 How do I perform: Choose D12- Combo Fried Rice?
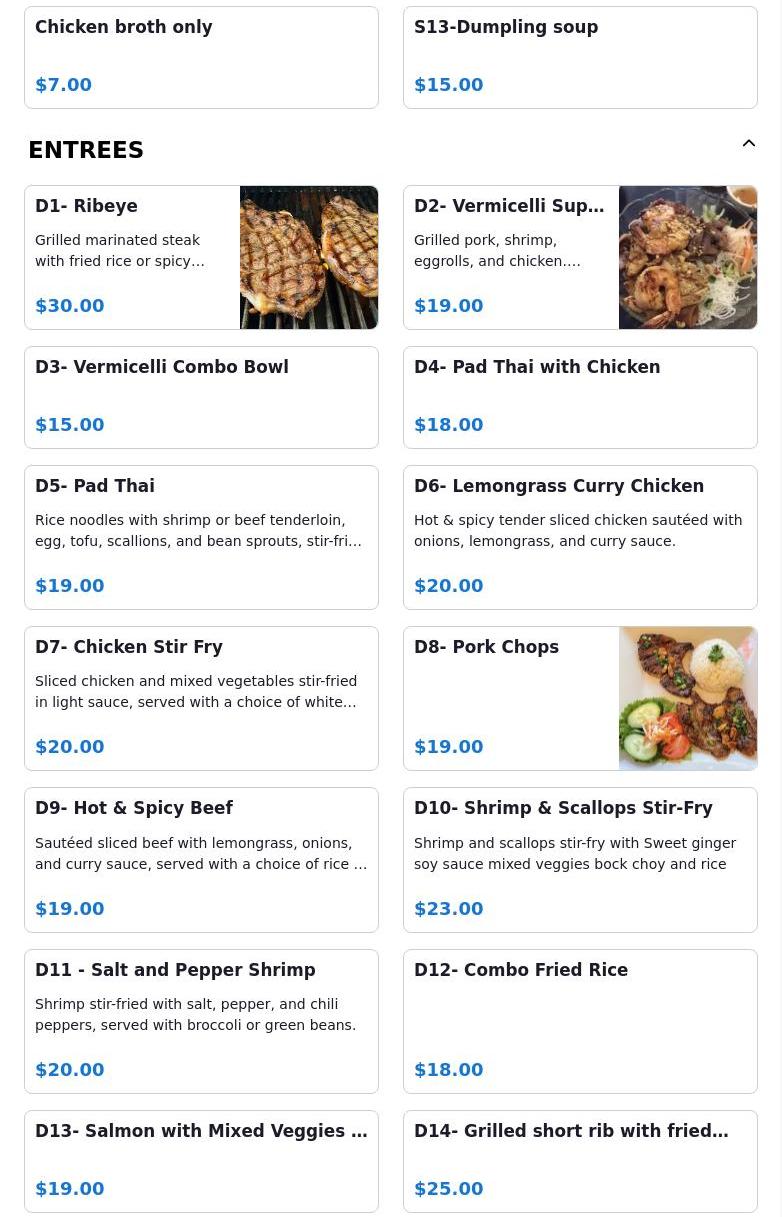tap(580, 1021)
